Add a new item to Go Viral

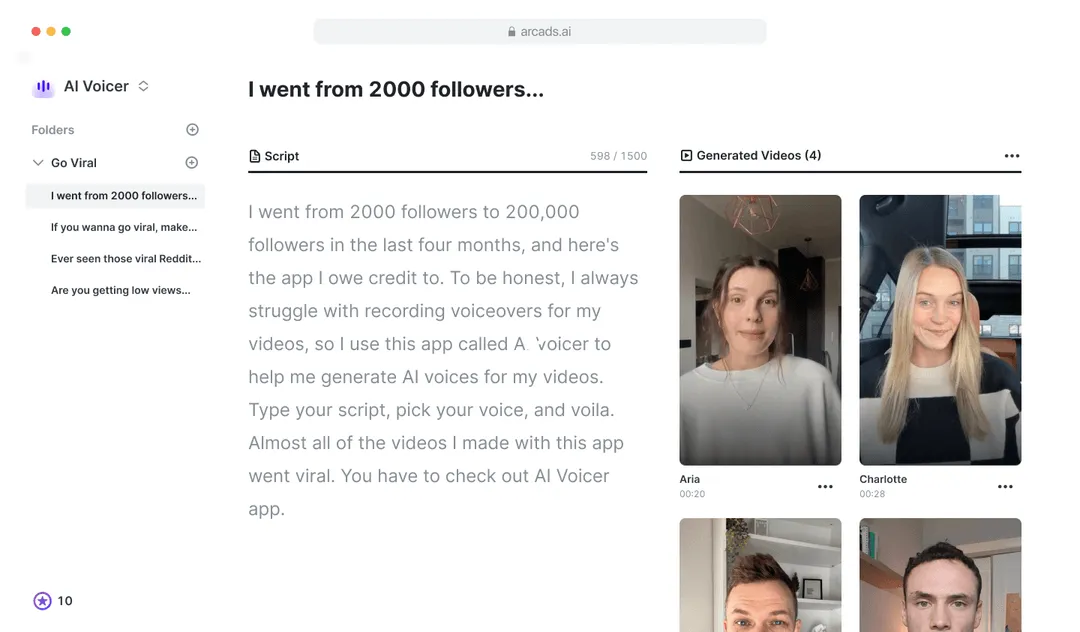tap(192, 163)
